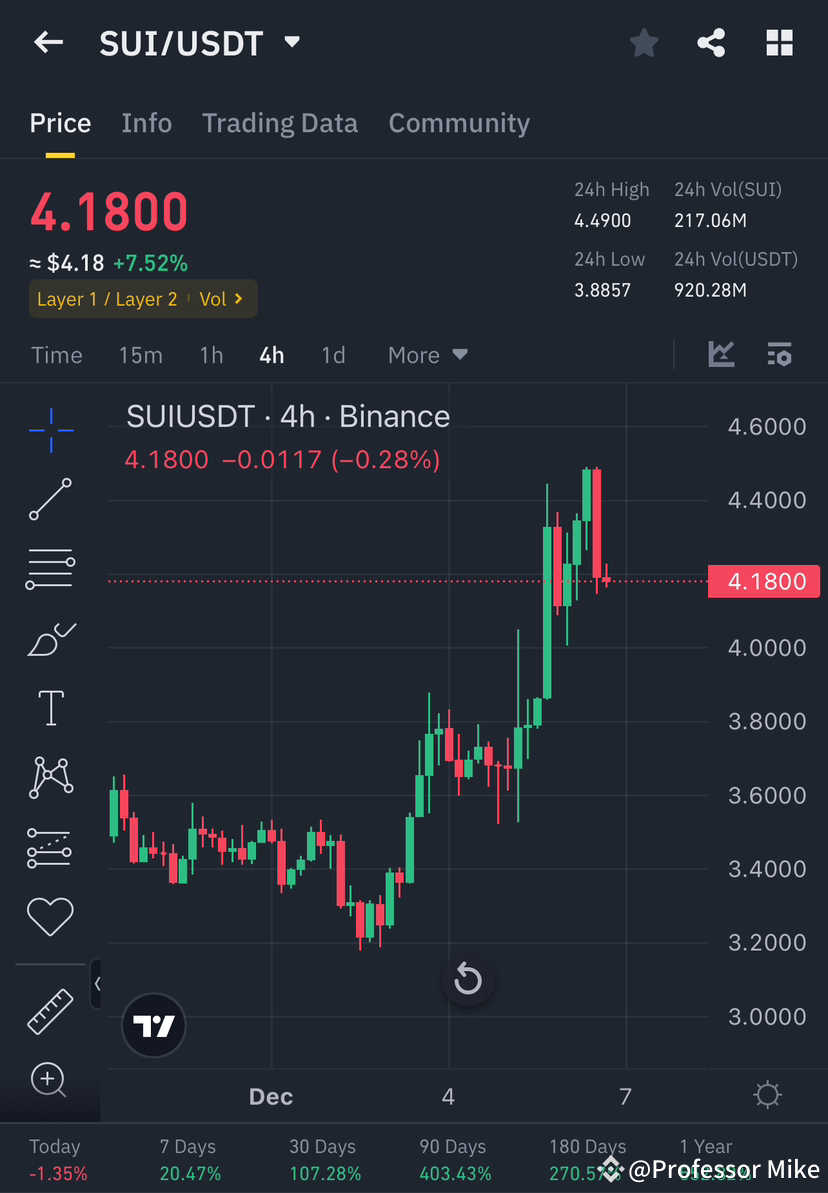The width and height of the screenshot is (828, 1193).
Task: Select the 1d timeframe
Action: [x=333, y=354]
